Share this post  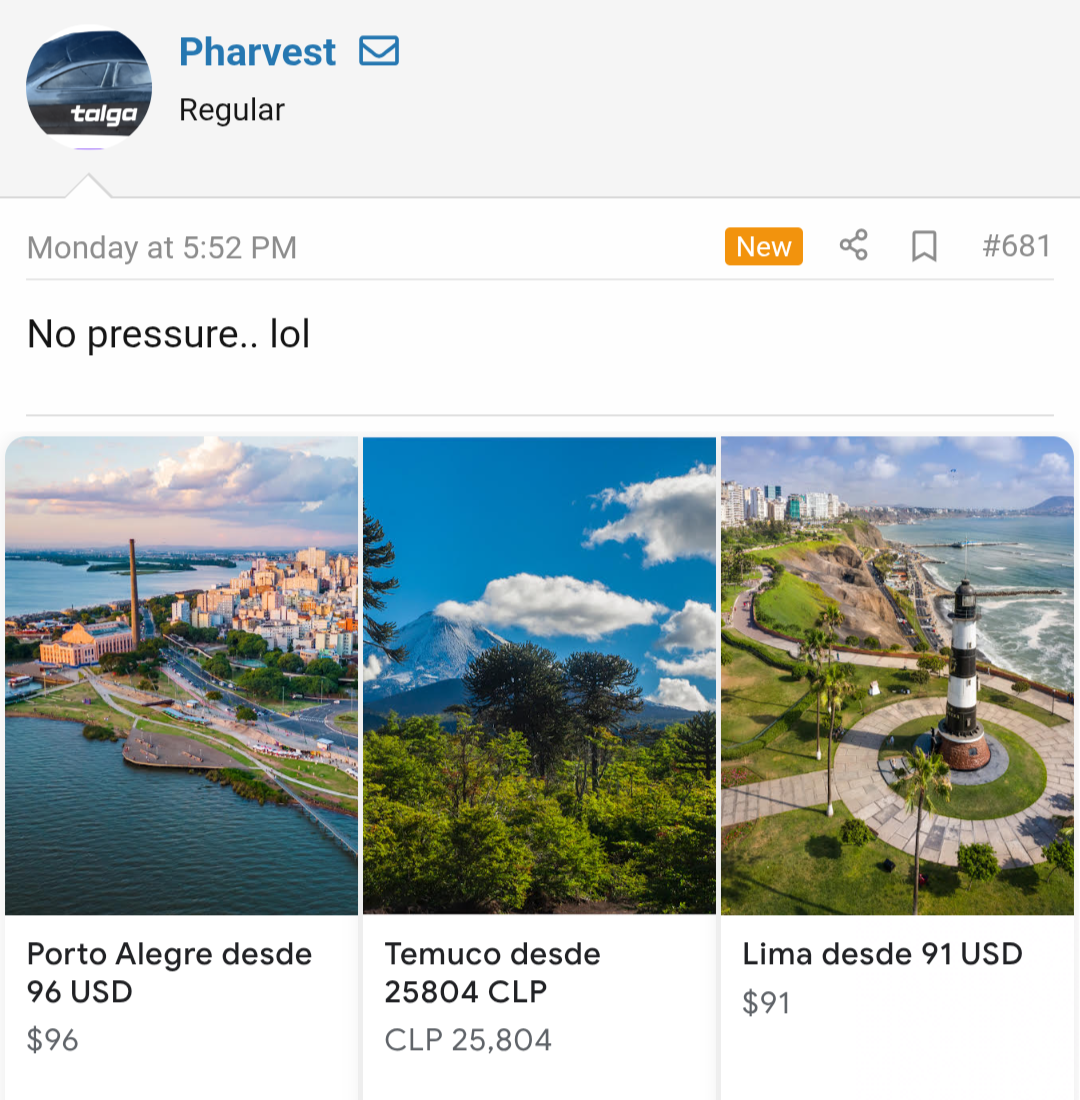(853, 246)
